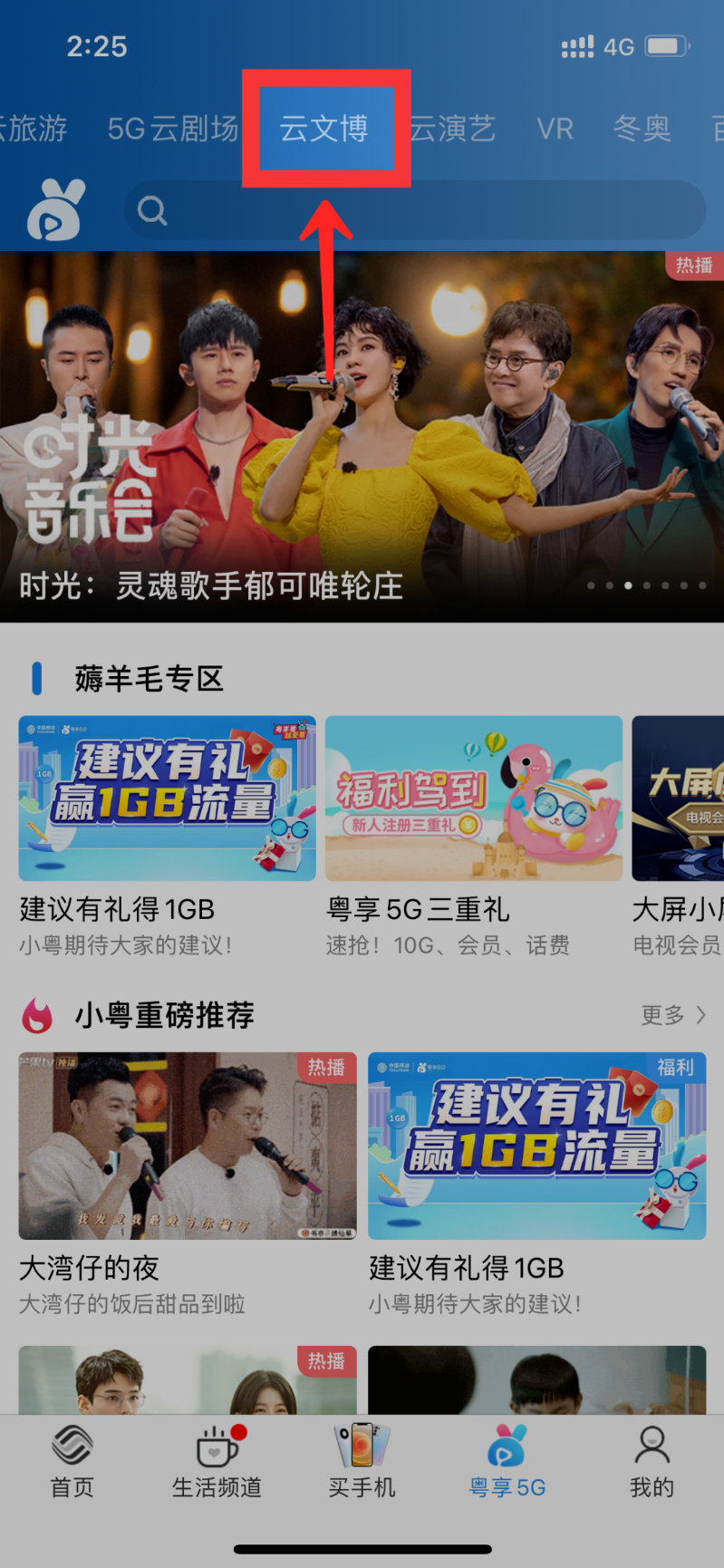The height and width of the screenshot is (1568, 724).
Task: Open the 我的 profile tab
Action: coord(652,1461)
